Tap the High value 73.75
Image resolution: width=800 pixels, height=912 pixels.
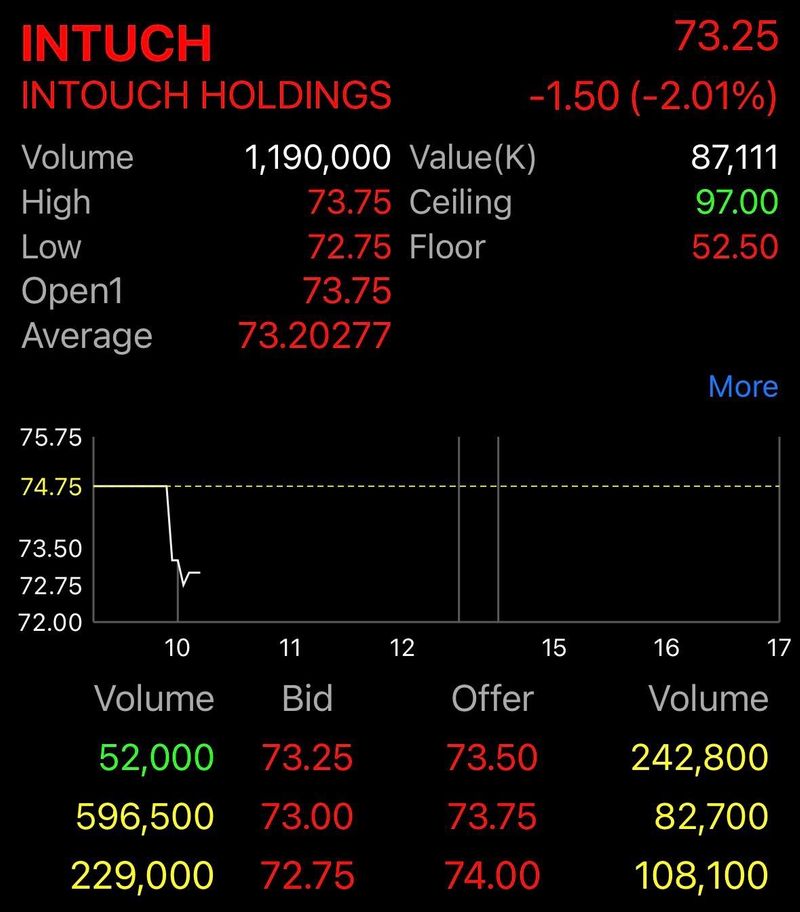(352, 202)
